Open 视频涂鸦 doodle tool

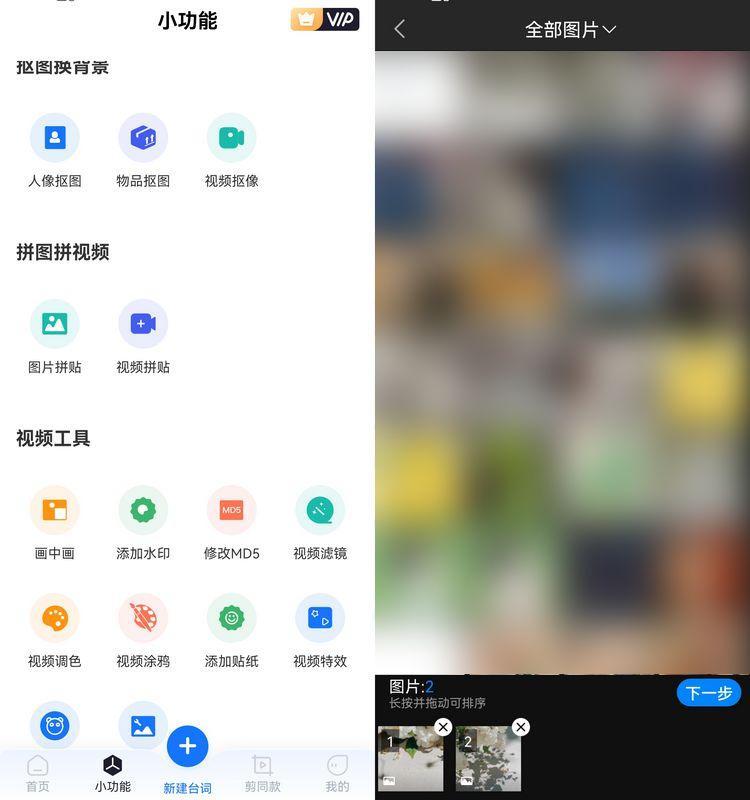(143, 618)
